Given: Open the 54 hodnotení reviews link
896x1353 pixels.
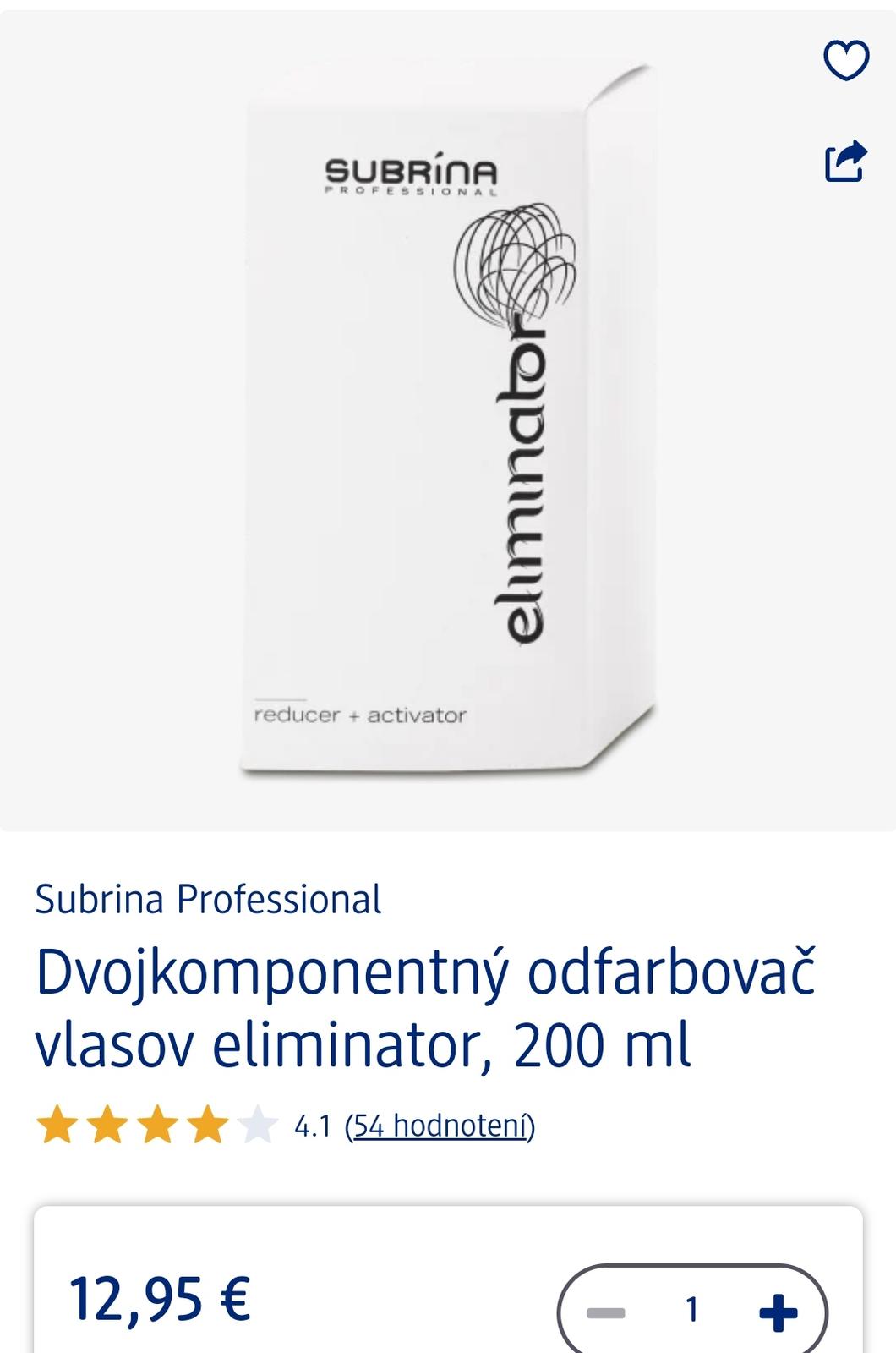Looking at the screenshot, I should [440, 1126].
